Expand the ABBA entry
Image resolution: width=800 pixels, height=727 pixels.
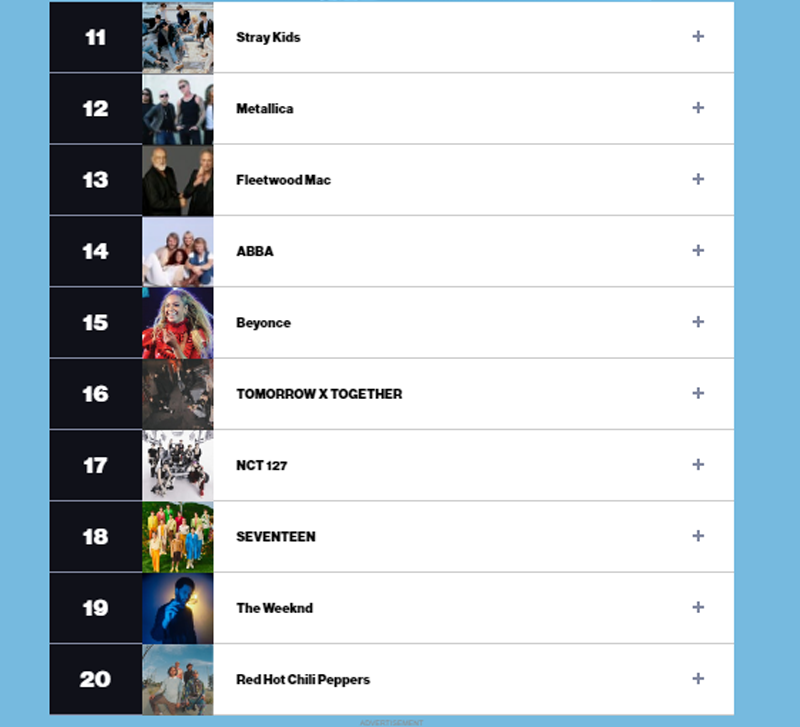pyautogui.click(x=698, y=251)
